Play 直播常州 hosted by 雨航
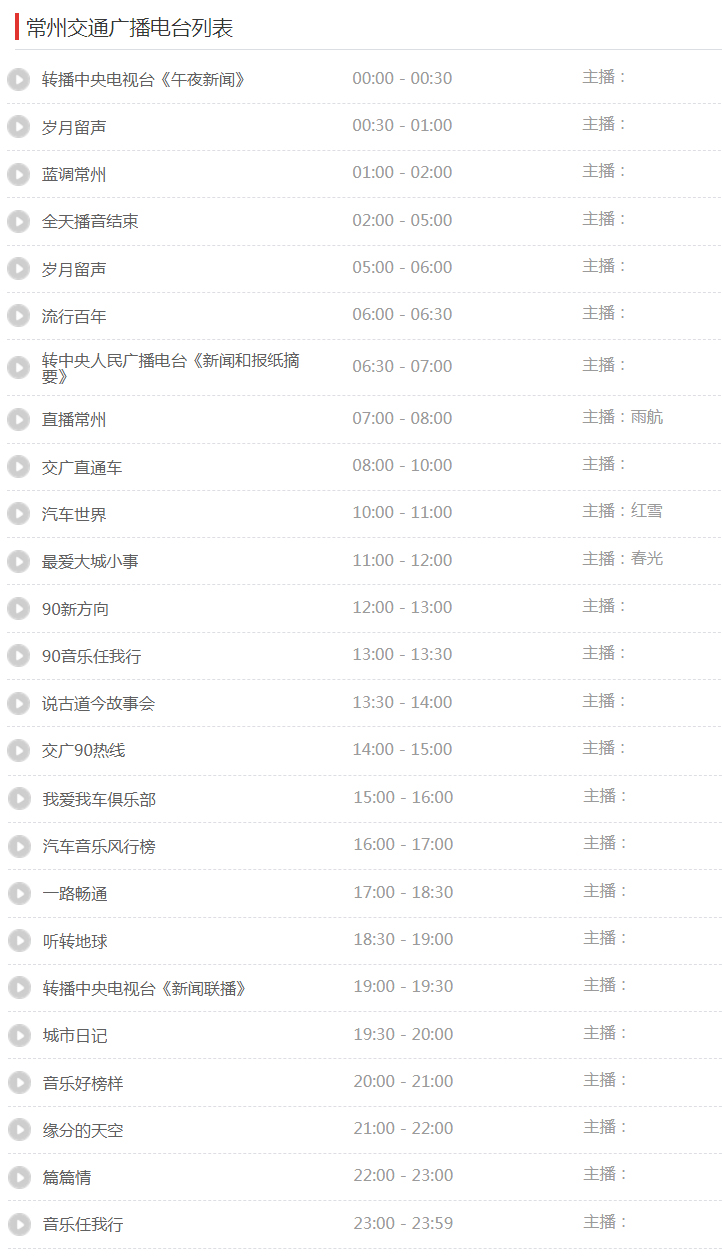The image size is (722, 1256). click(19, 419)
